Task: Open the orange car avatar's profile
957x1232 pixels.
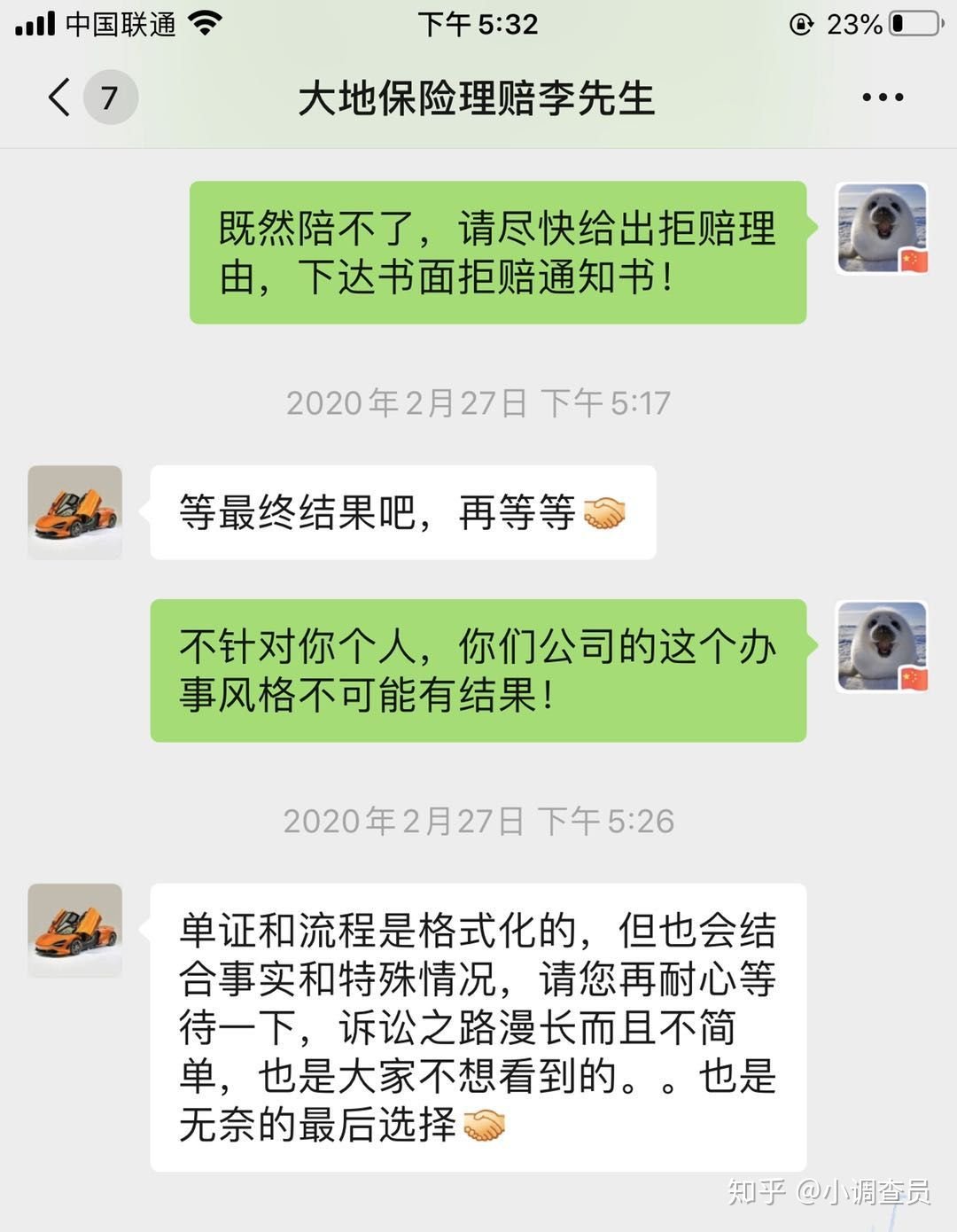Action: click(75, 512)
